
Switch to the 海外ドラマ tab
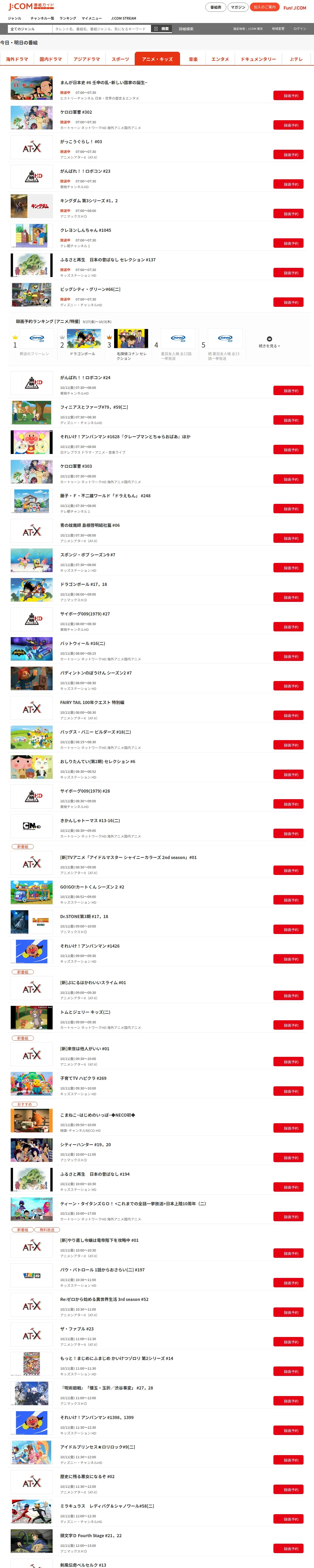[17, 59]
